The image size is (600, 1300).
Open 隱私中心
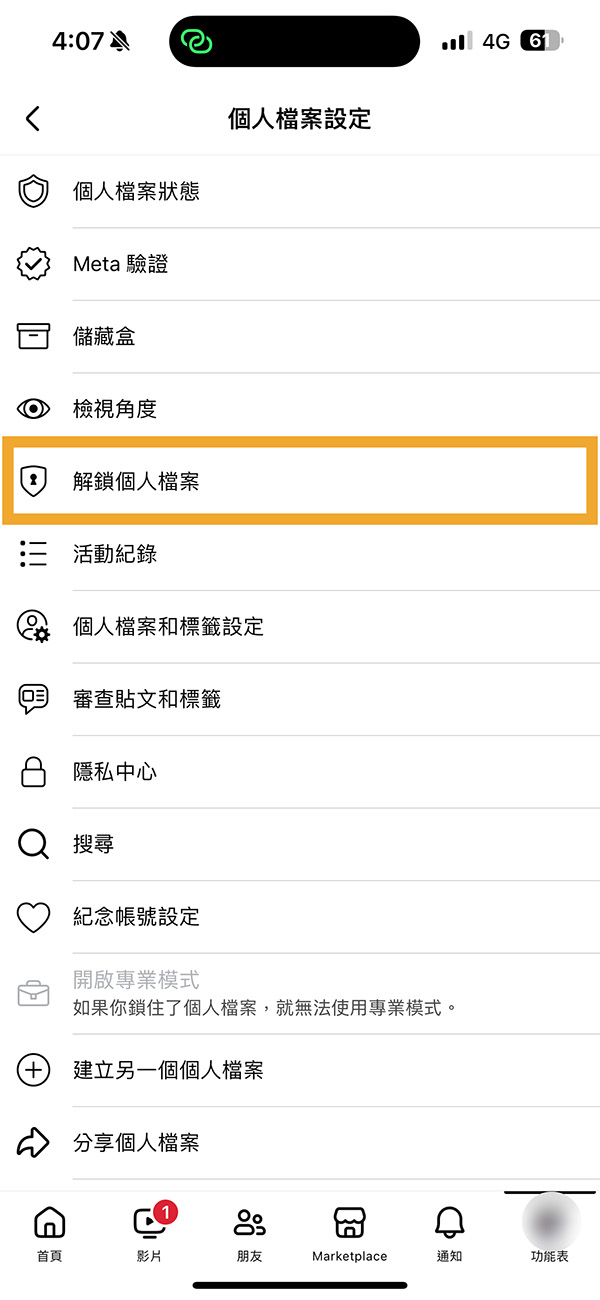(300, 771)
